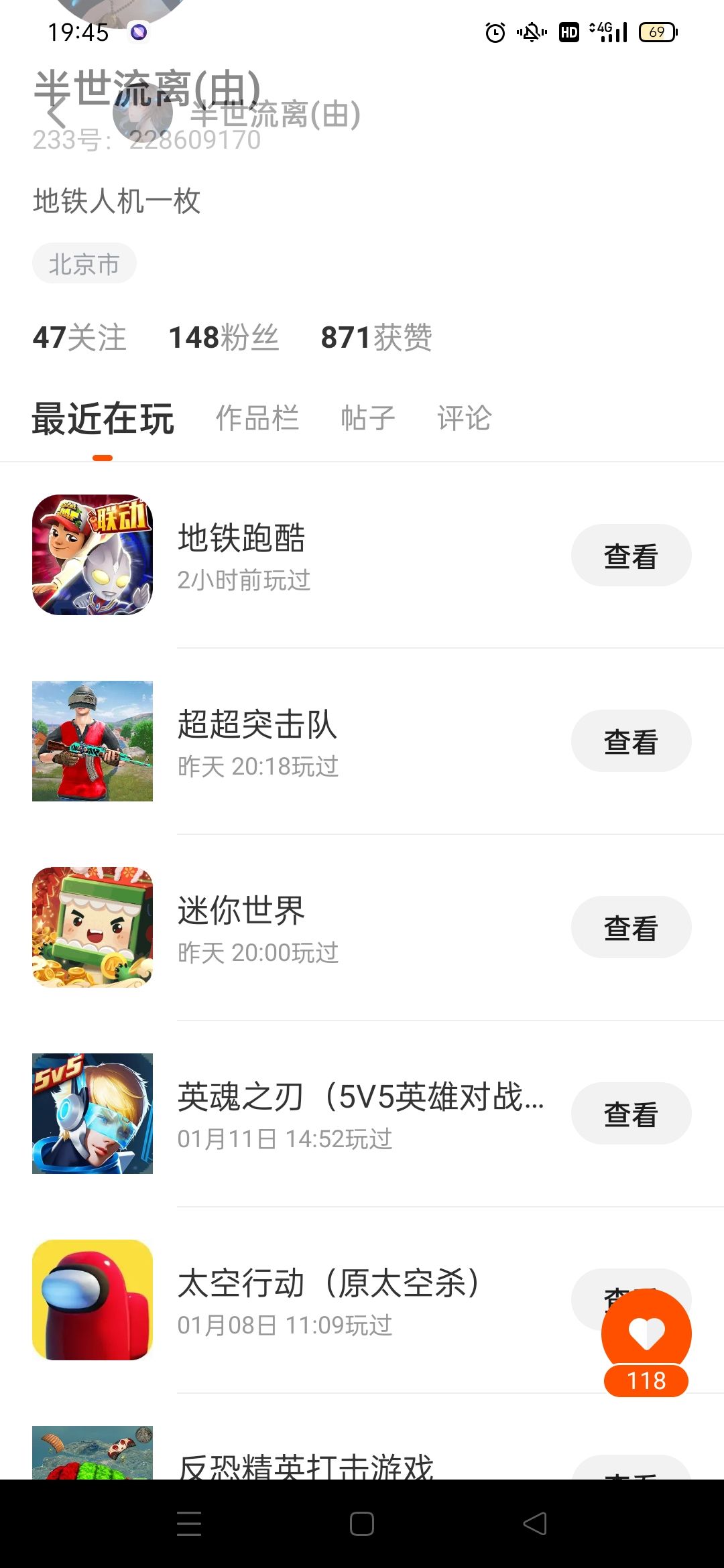This screenshot has height=1568, width=724.
Task: Switch to the 作品栏 tab
Action: click(x=257, y=418)
